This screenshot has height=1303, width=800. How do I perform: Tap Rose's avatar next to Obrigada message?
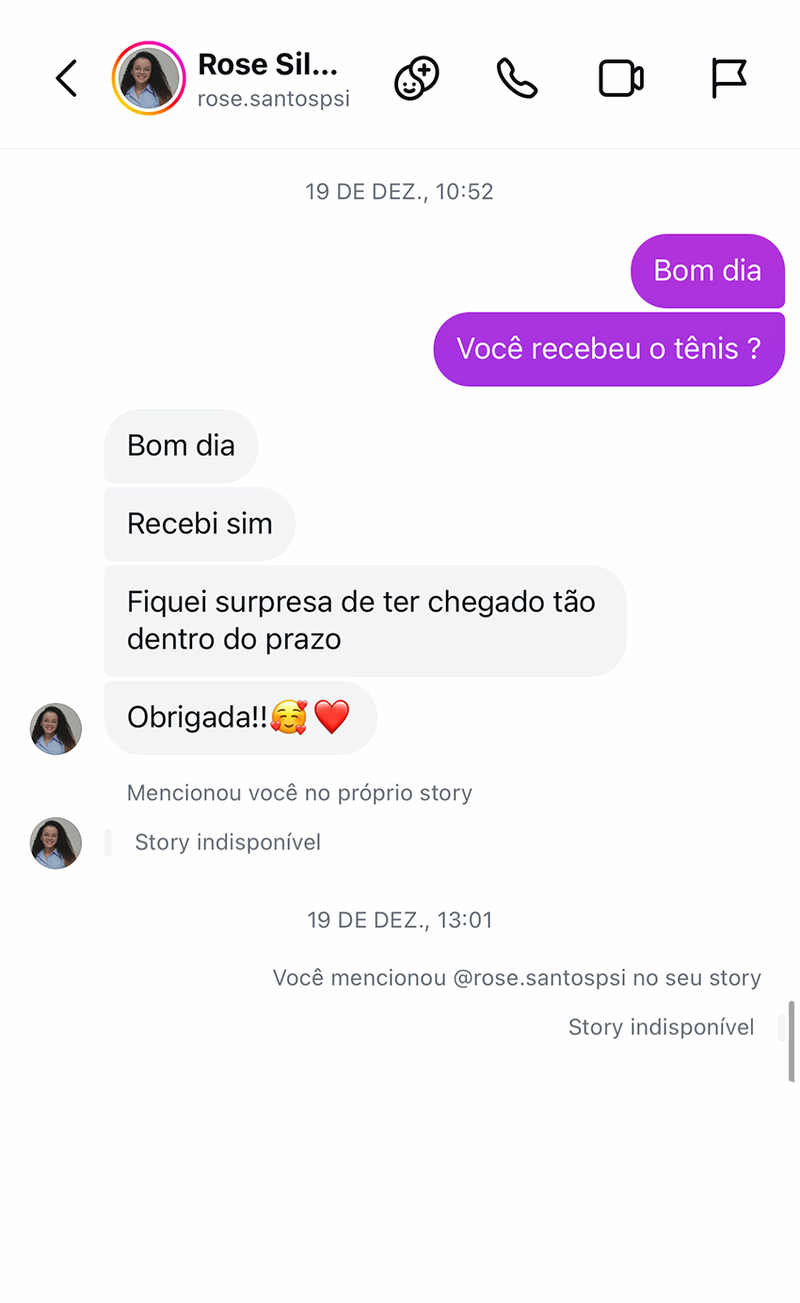click(x=55, y=728)
